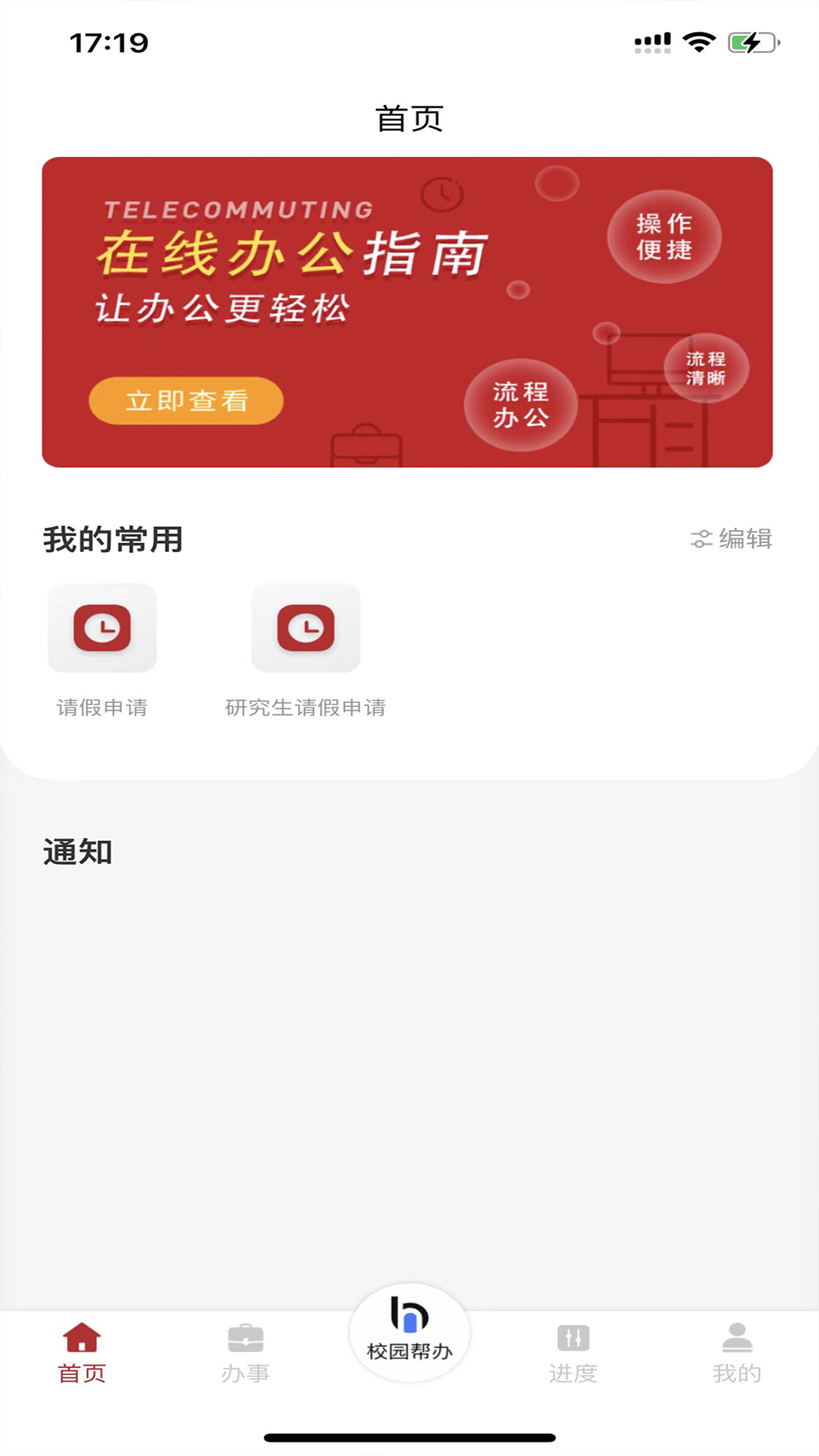Screen dimensions: 819x1456
Task: Open the 在线办公指南 promotional banner
Action: [x=409, y=309]
